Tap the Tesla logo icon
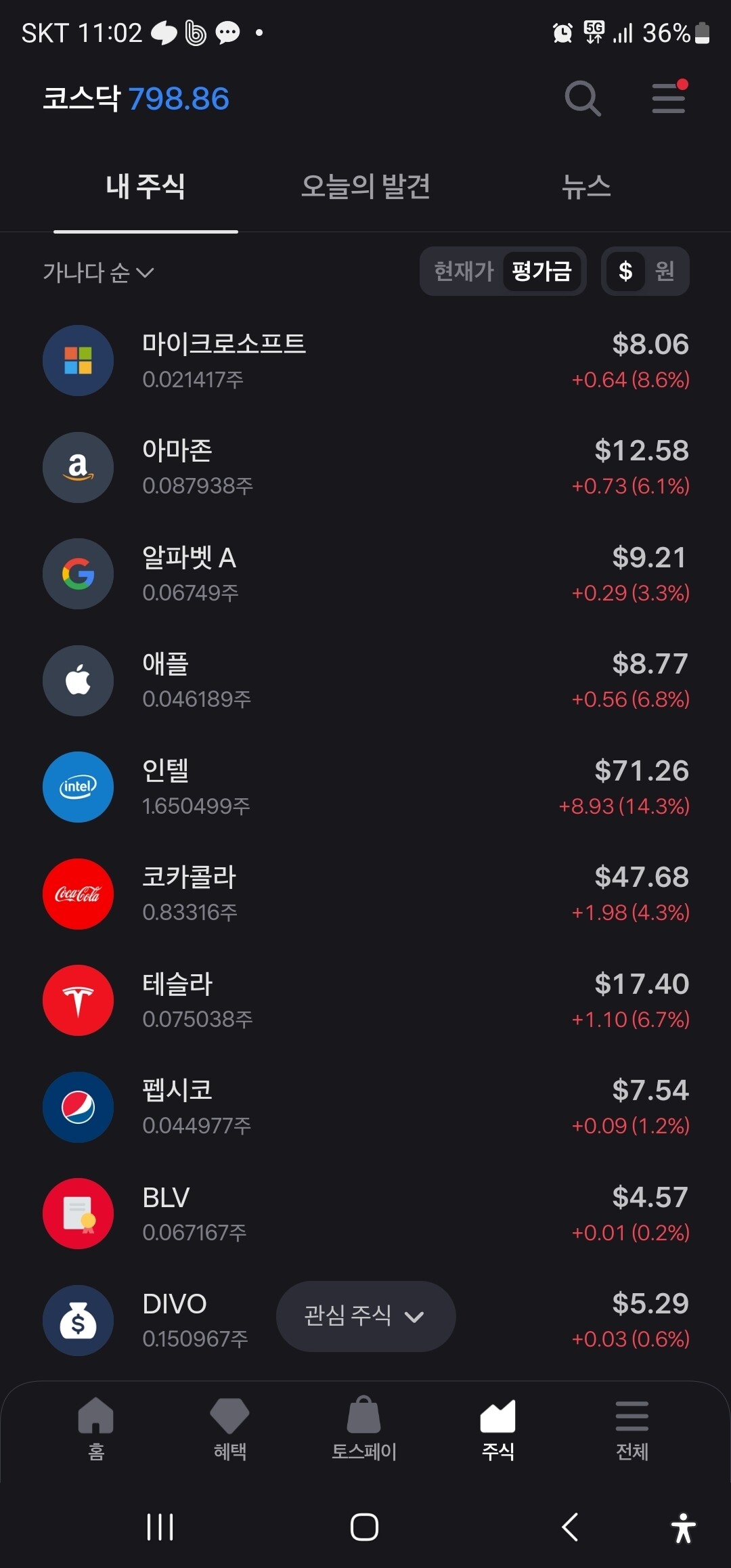The width and height of the screenshot is (731, 1568). [x=77, y=1001]
